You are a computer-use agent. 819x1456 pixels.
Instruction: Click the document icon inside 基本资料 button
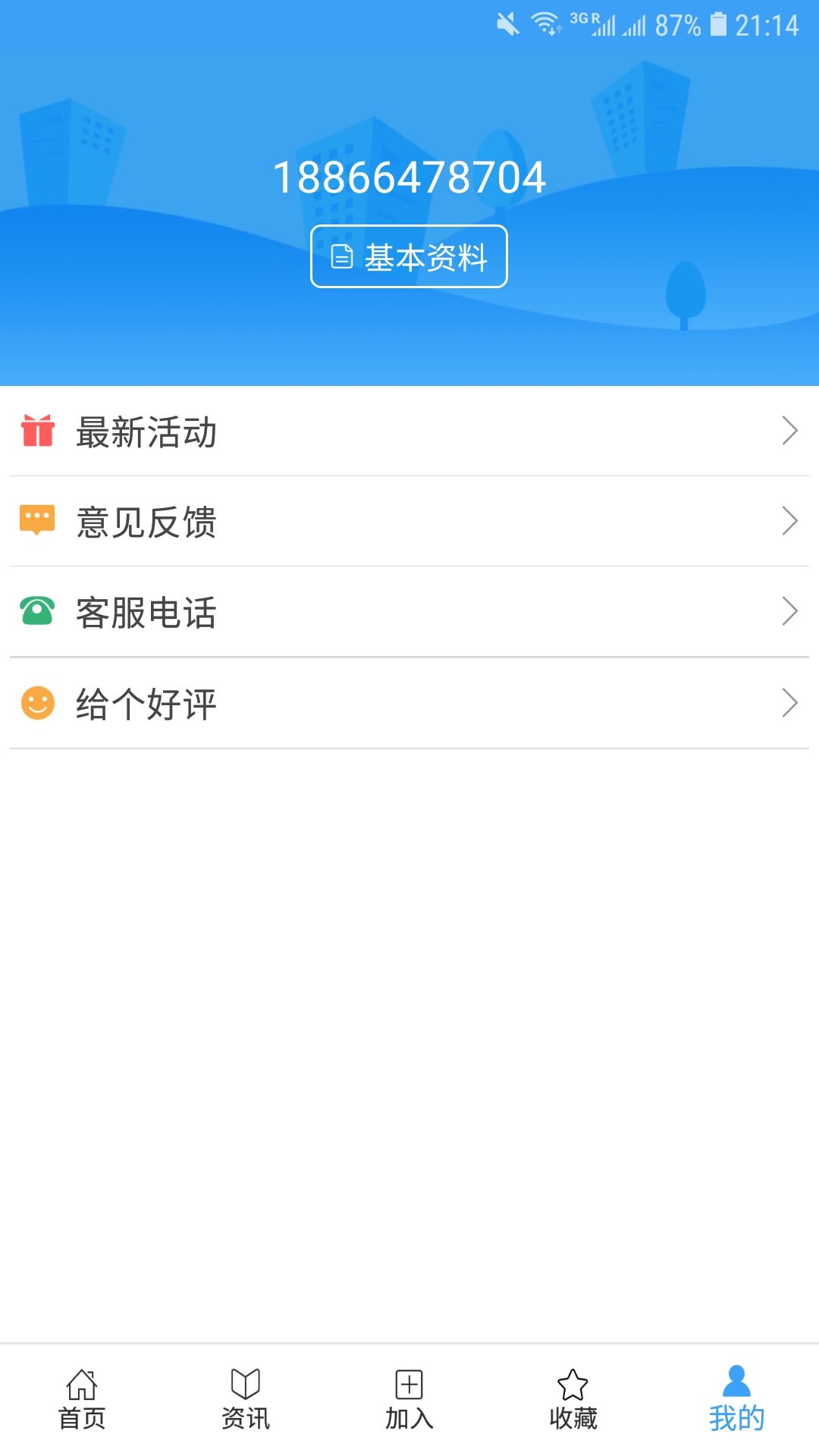click(340, 257)
